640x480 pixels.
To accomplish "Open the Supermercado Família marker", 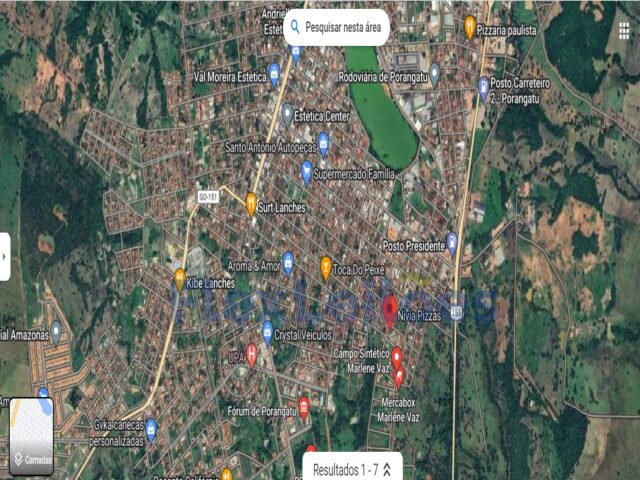I will click(307, 171).
